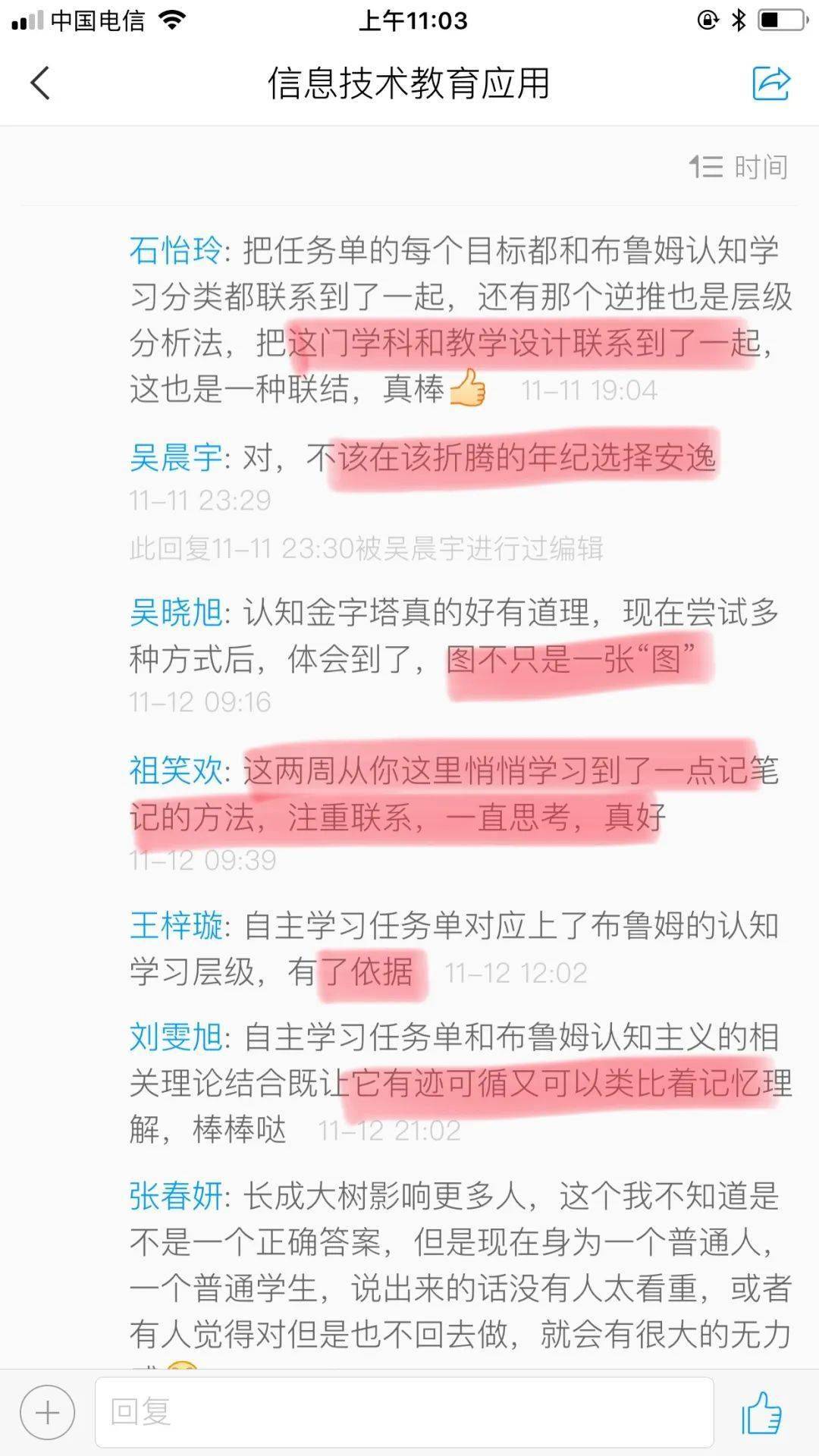Open 王梓璇's profile name link
This screenshot has width=819, height=1456.
(x=176, y=926)
